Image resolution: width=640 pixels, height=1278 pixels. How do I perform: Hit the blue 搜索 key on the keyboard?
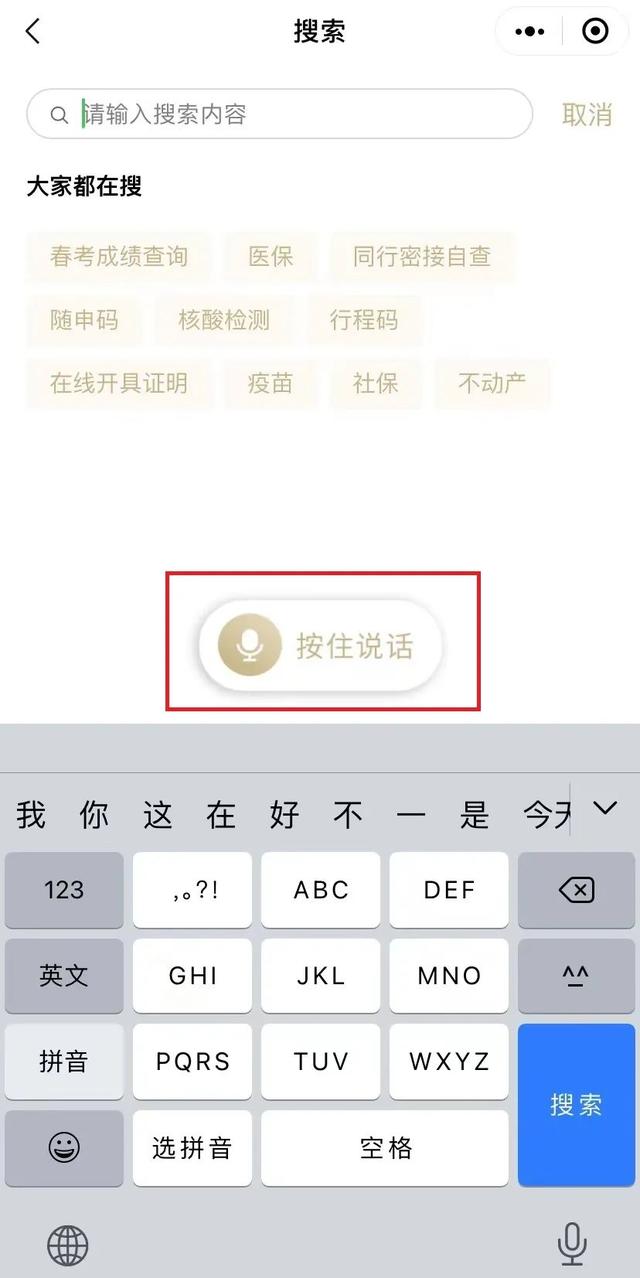(x=576, y=1104)
